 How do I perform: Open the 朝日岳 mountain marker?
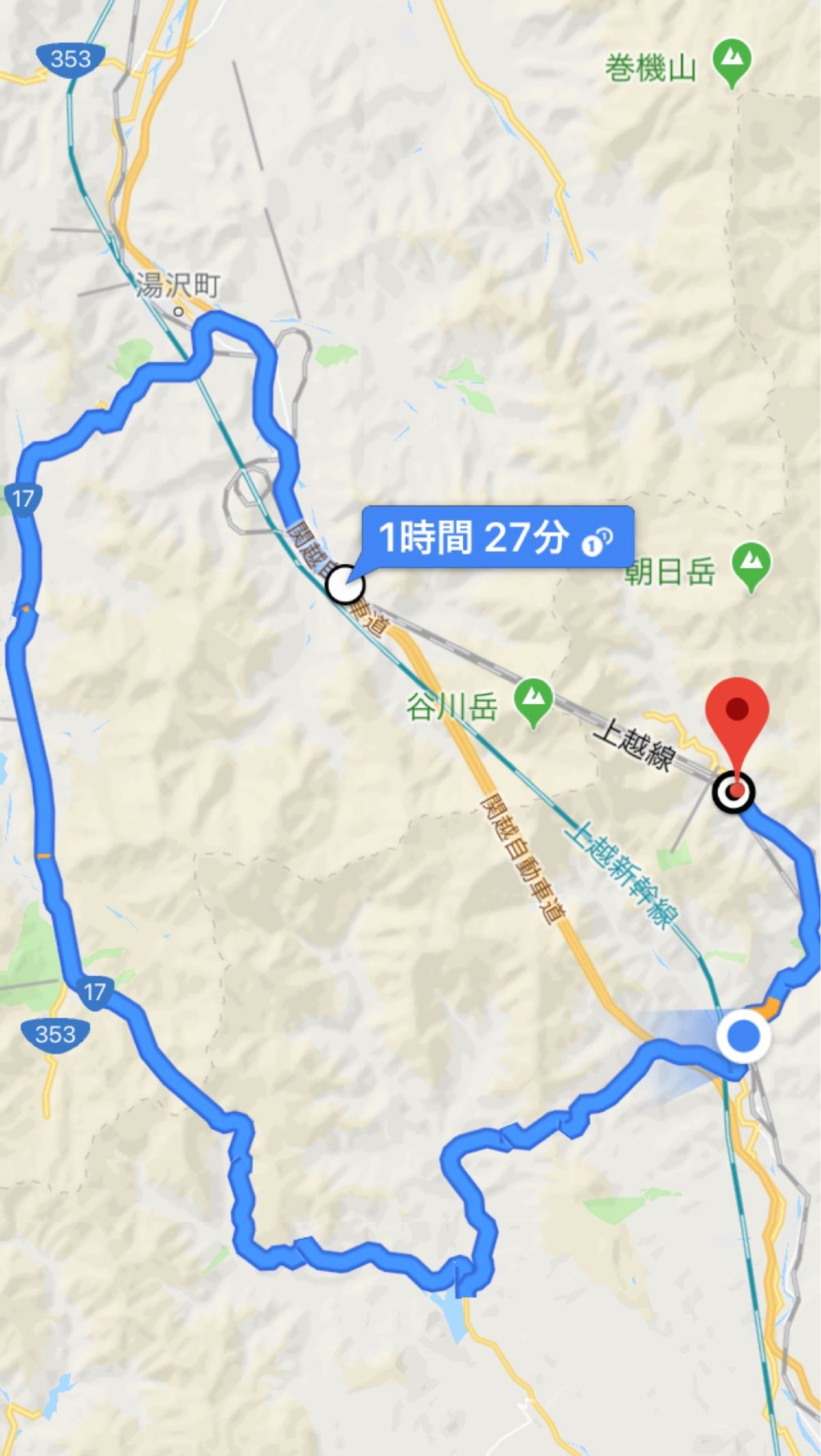coord(751,564)
